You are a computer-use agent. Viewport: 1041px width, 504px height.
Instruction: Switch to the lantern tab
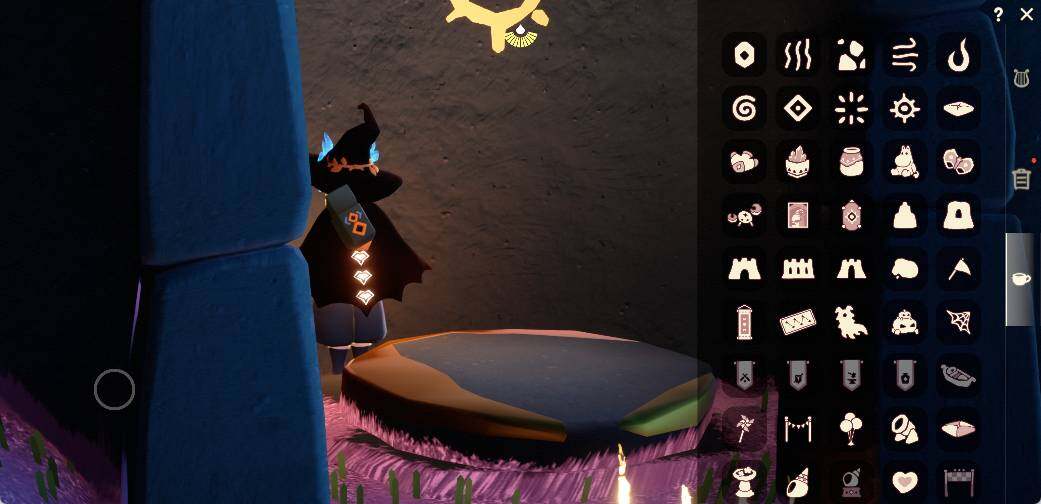(1020, 179)
